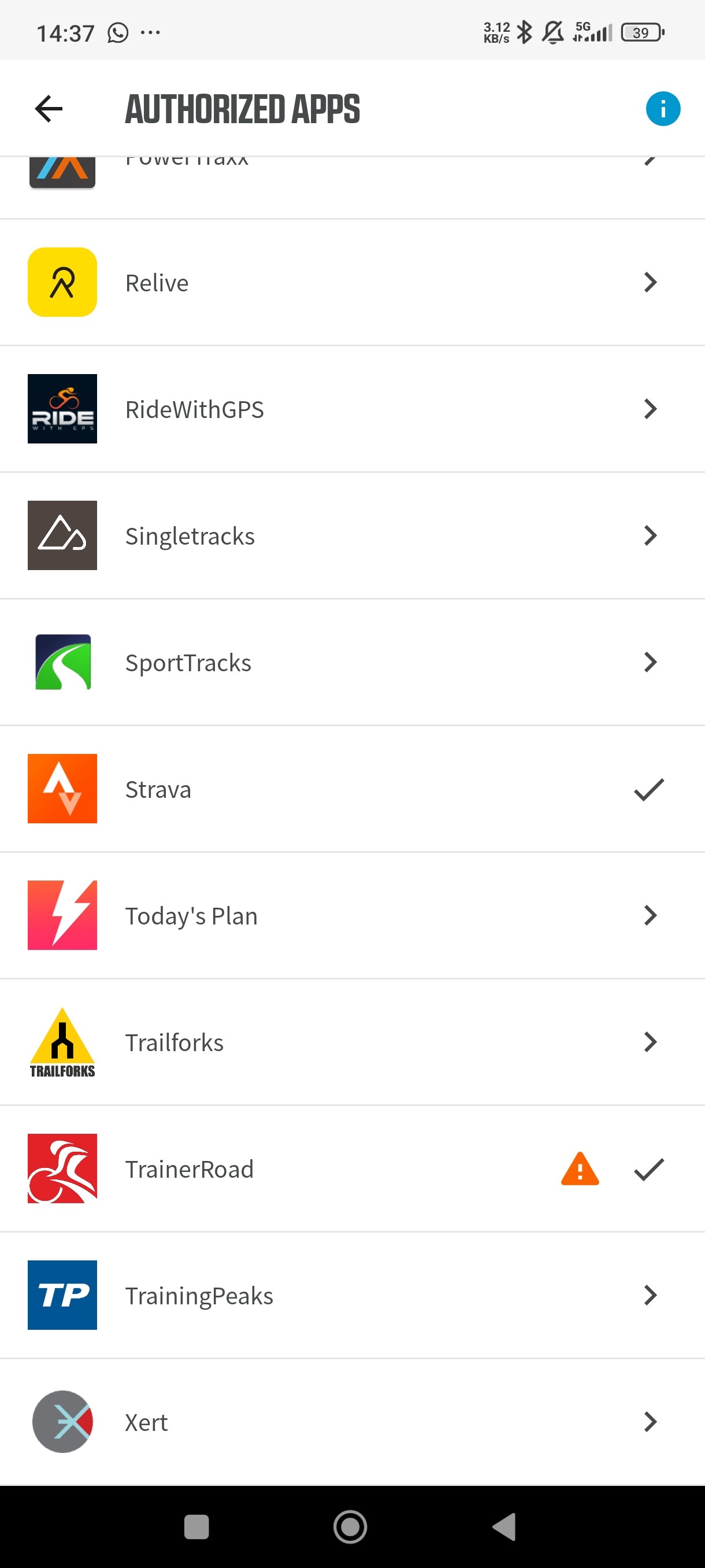This screenshot has width=705, height=1568.
Task: Select RideWithGPS from the list
Action: pyautogui.click(x=352, y=409)
